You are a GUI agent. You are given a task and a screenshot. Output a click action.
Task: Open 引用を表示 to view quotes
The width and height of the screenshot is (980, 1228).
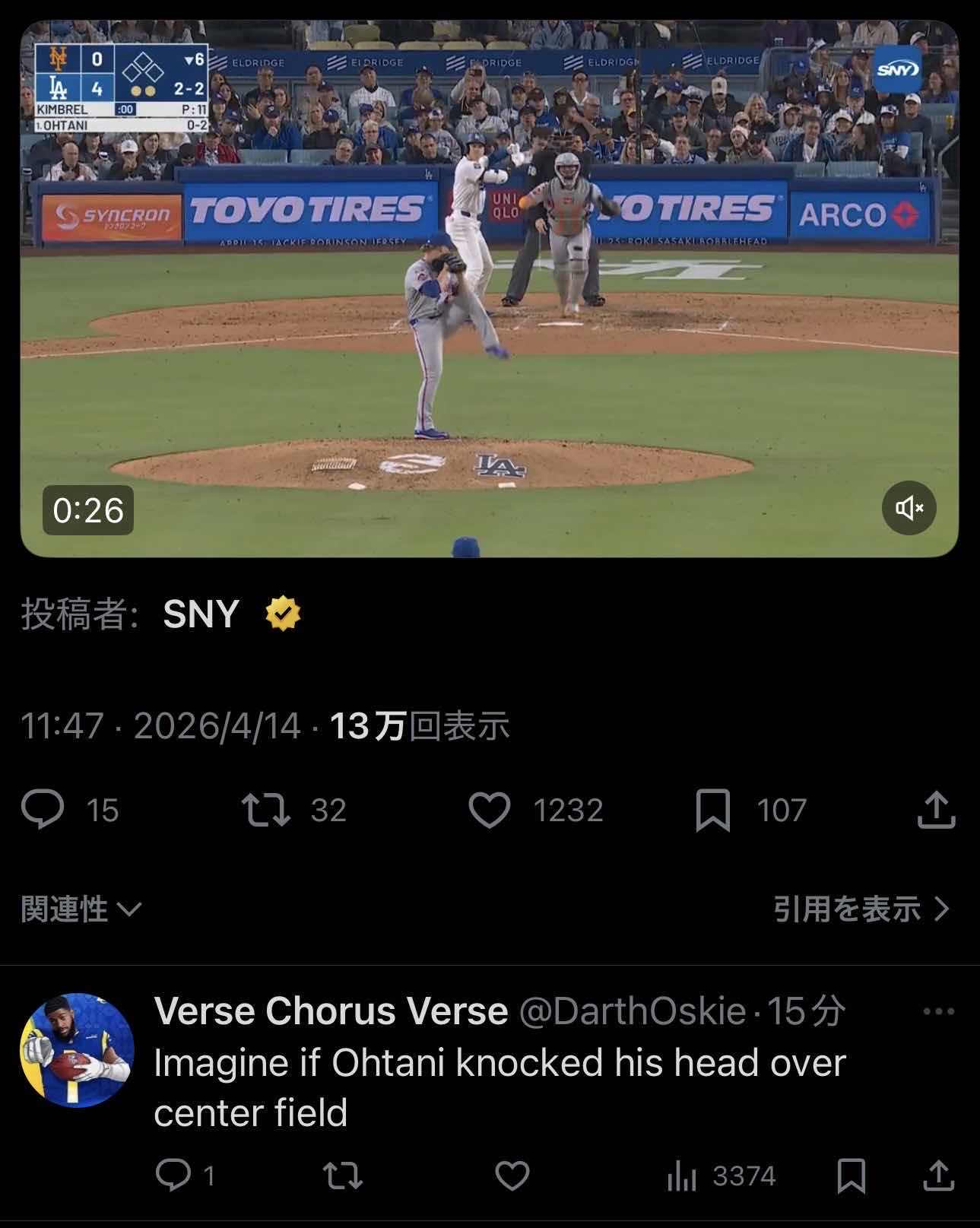pyautogui.click(x=861, y=908)
